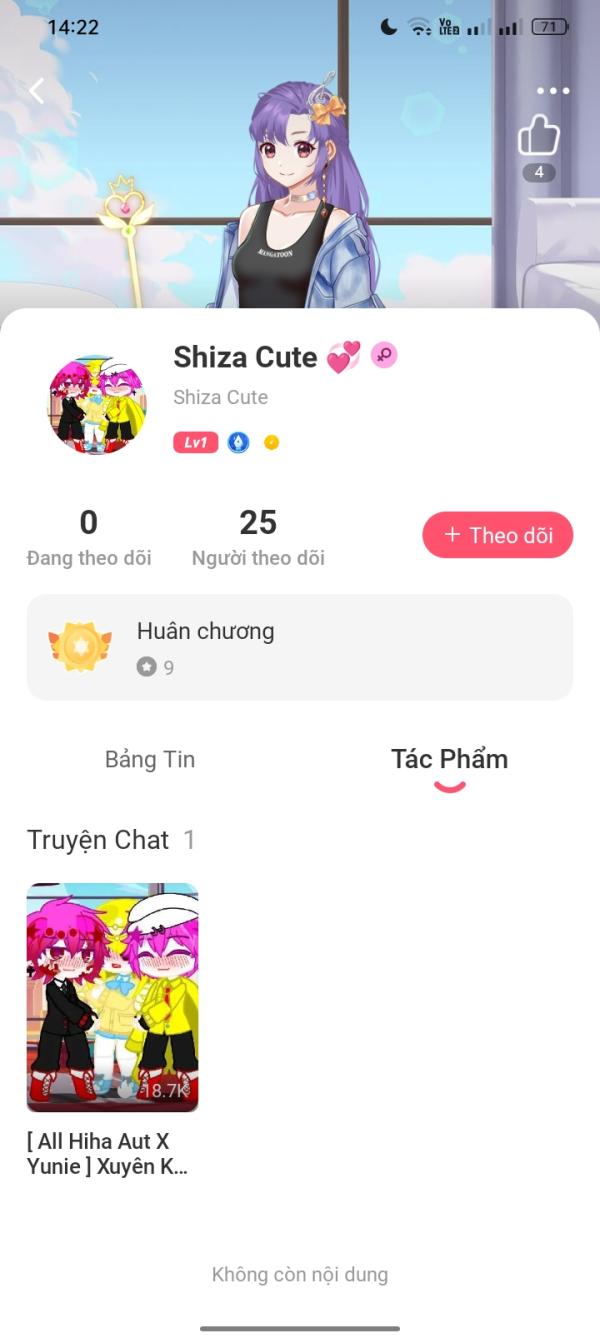Open Shiza Cute's profile avatar
The width and height of the screenshot is (600, 1343).
pyautogui.click(x=97, y=405)
